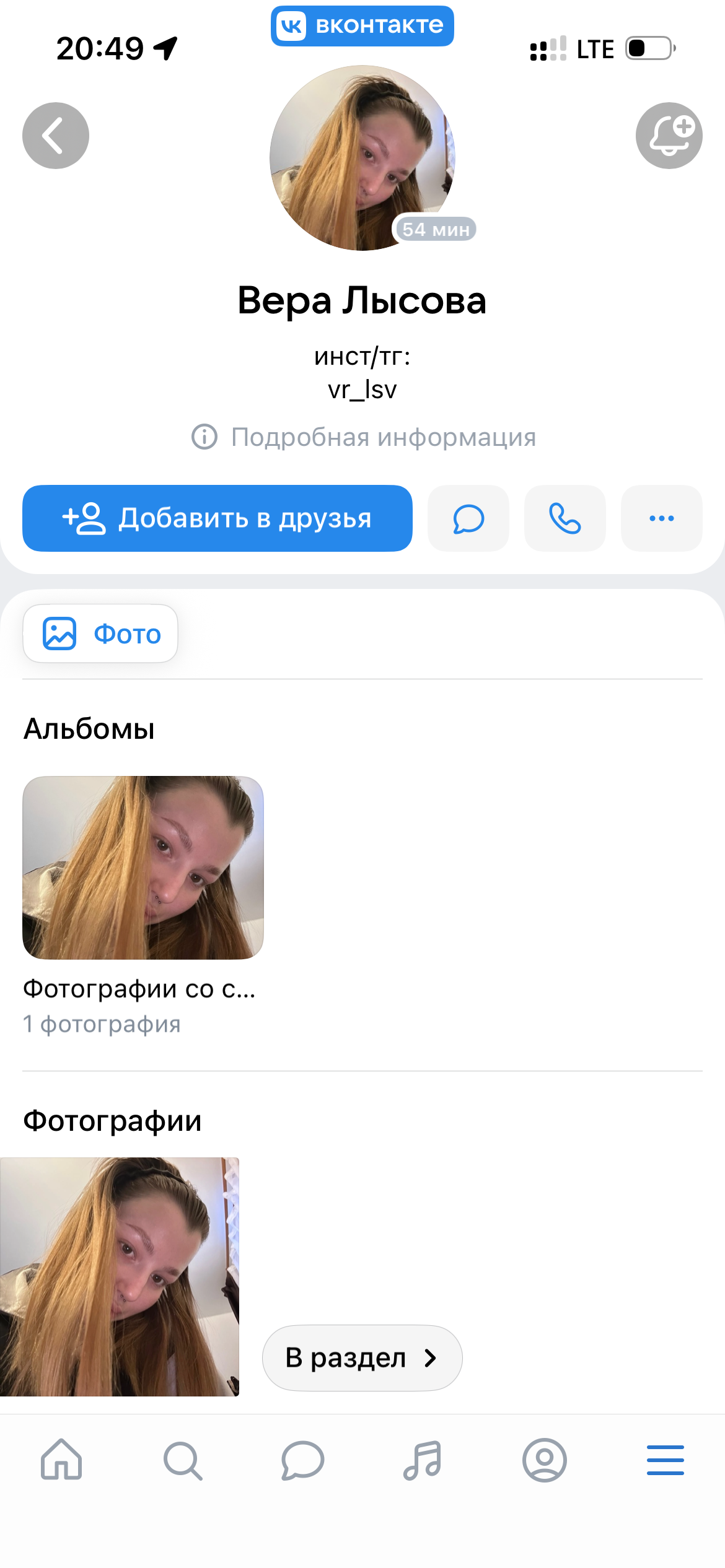Viewport: 725px width, 1568px height.
Task: Return to ВКонтакте via top pill
Action: [x=362, y=26]
